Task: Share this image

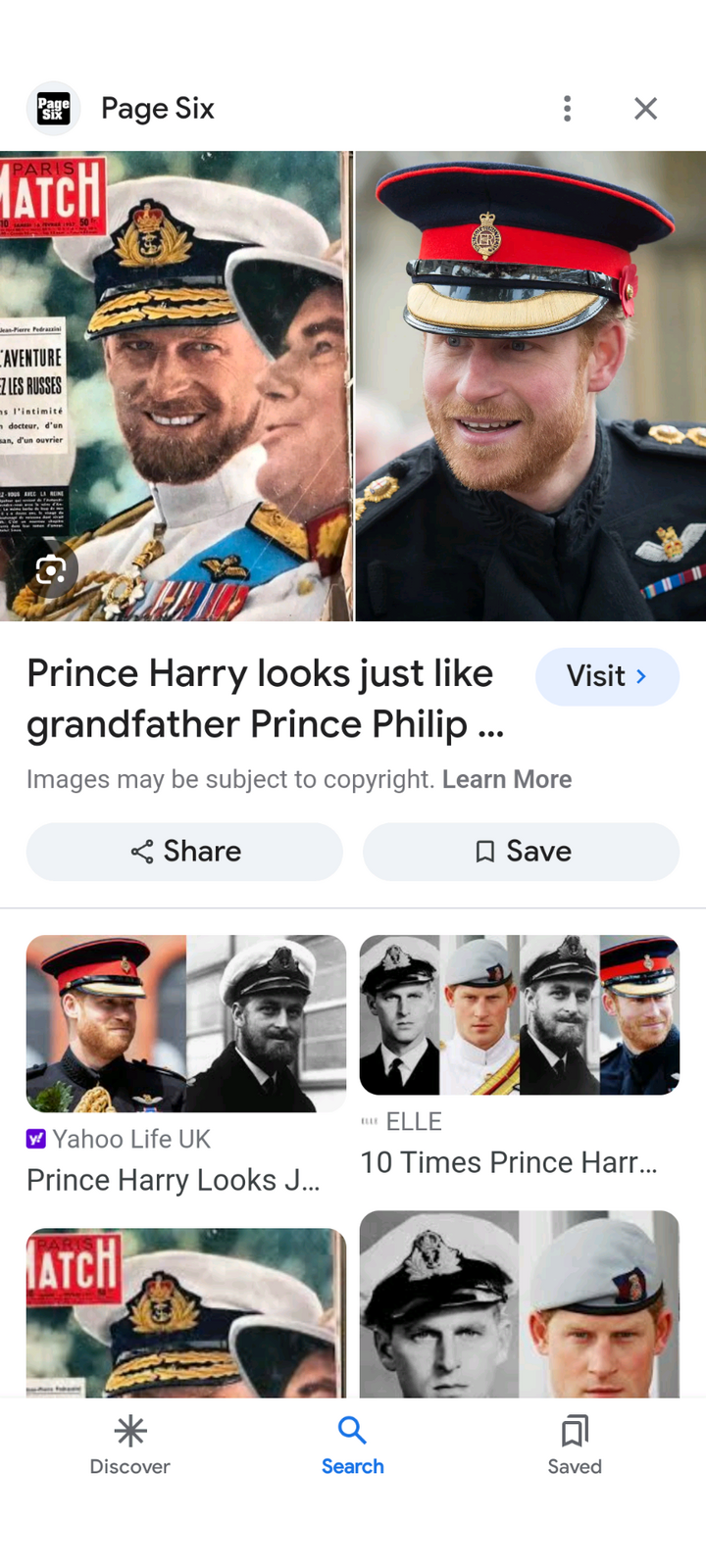Action: point(184,851)
